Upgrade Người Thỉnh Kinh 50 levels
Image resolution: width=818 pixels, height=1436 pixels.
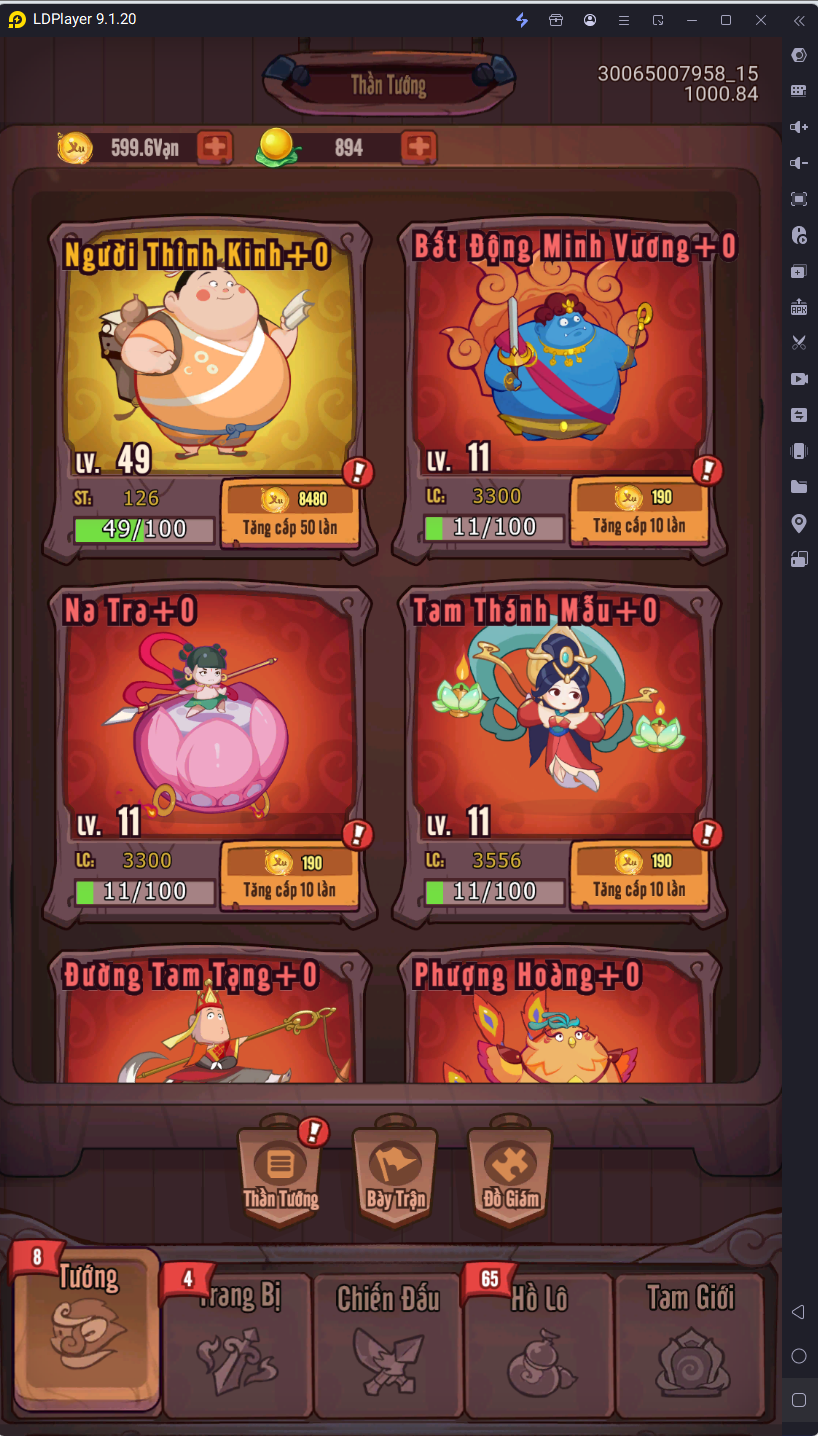[290, 513]
